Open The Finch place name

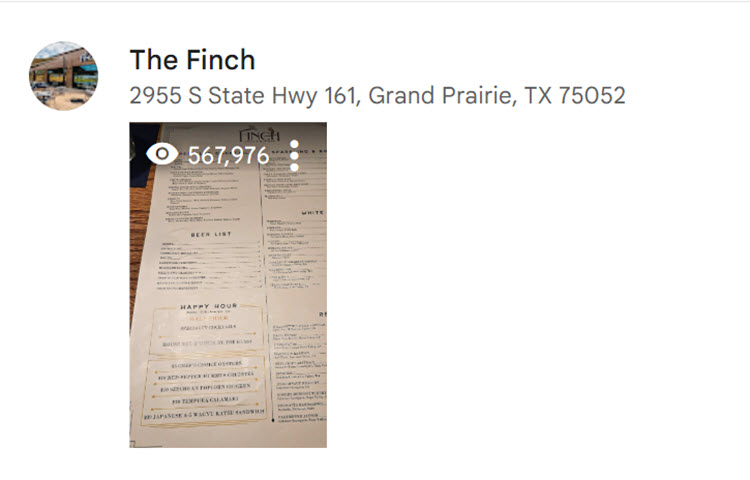(192, 60)
